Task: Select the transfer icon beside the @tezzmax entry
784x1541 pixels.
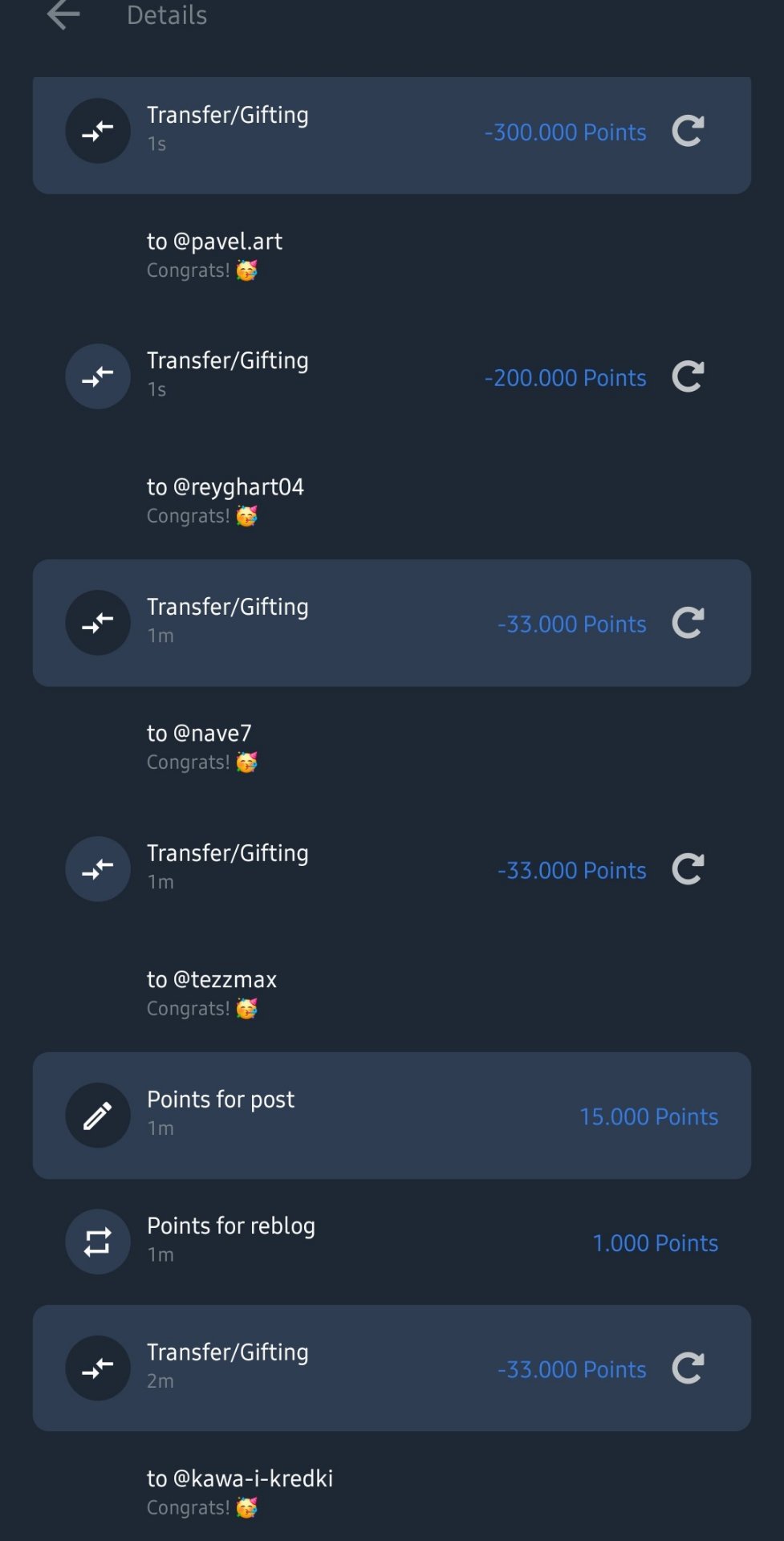Action: pos(98,868)
